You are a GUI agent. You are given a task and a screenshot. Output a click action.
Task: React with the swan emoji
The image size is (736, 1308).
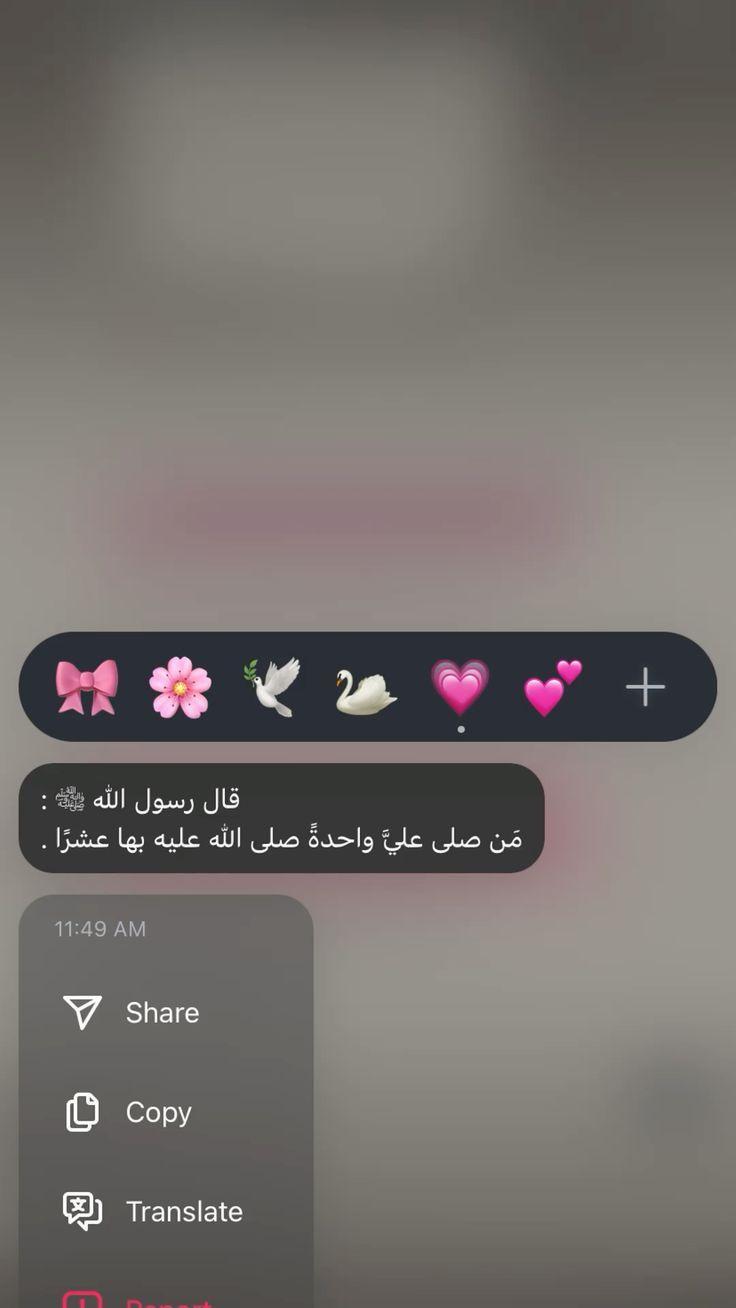click(366, 691)
